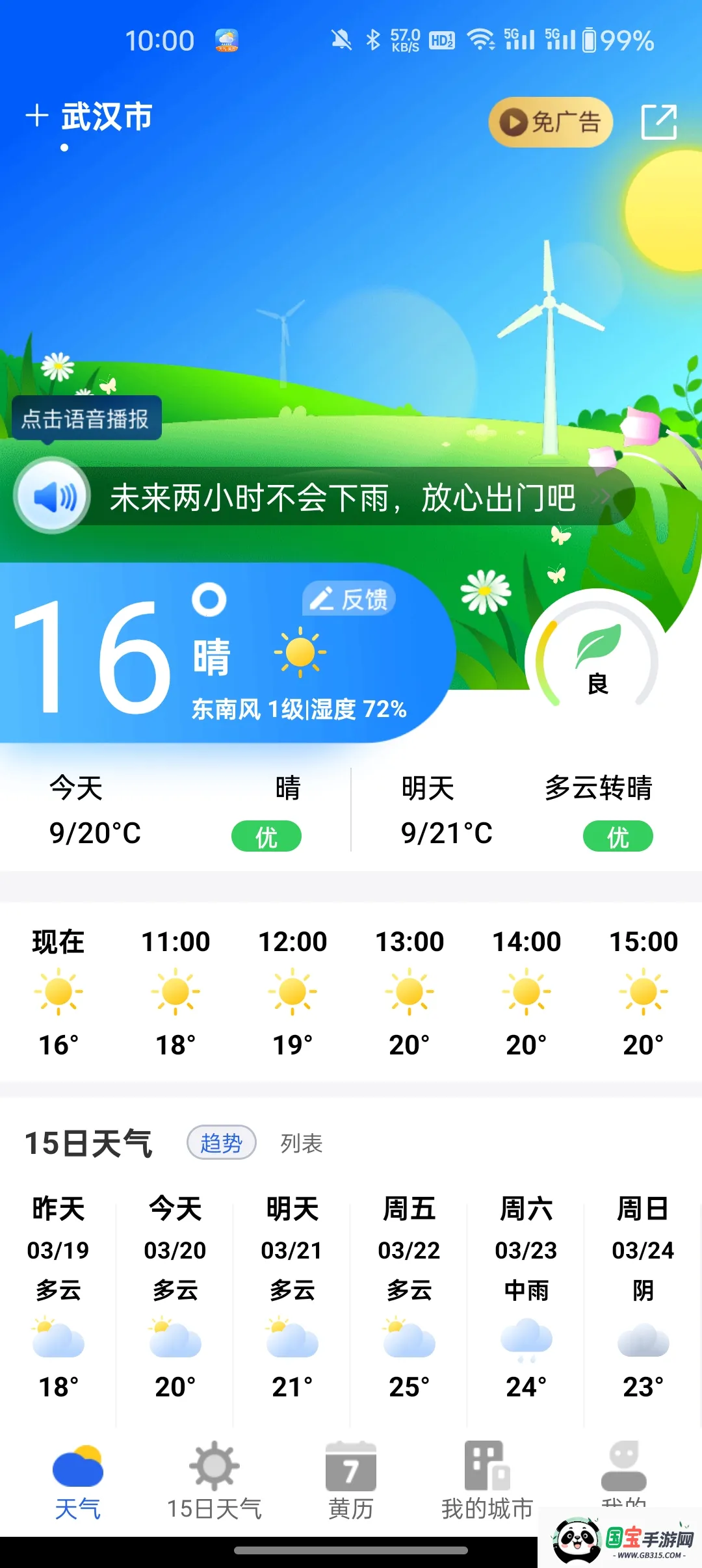This screenshot has width=702, height=1568.
Task: Open the 周六 03/23 forecast column
Action: point(526,1297)
